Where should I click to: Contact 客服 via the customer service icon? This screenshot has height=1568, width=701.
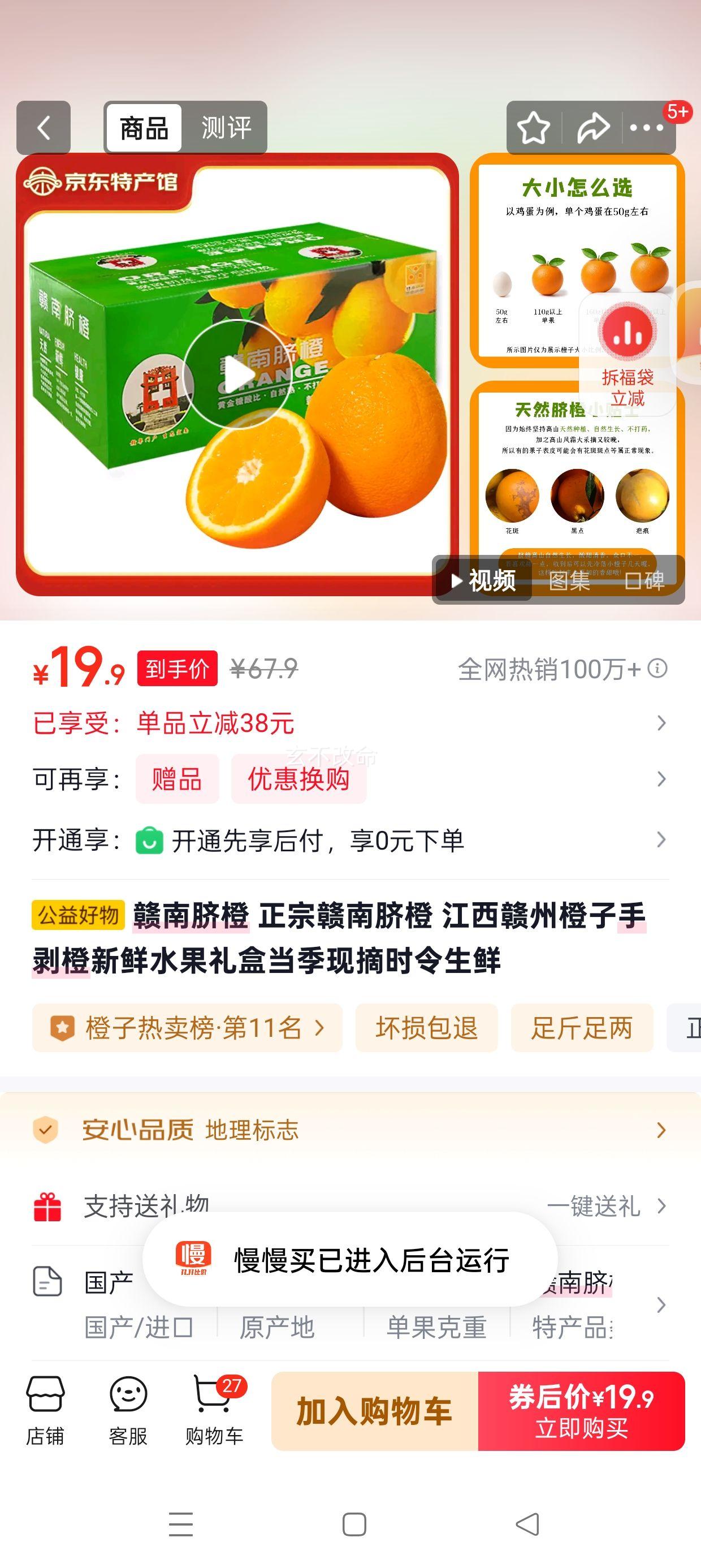tap(128, 1406)
